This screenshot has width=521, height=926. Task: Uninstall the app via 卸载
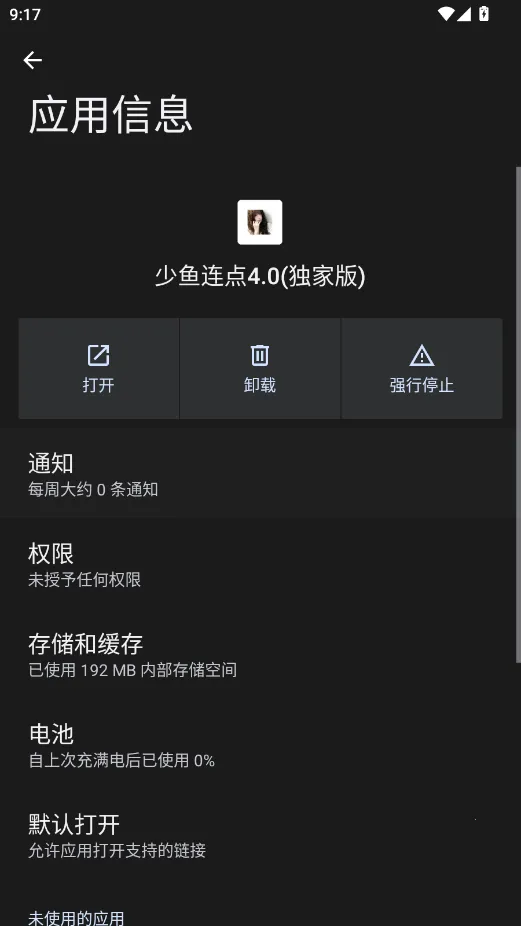click(260, 369)
